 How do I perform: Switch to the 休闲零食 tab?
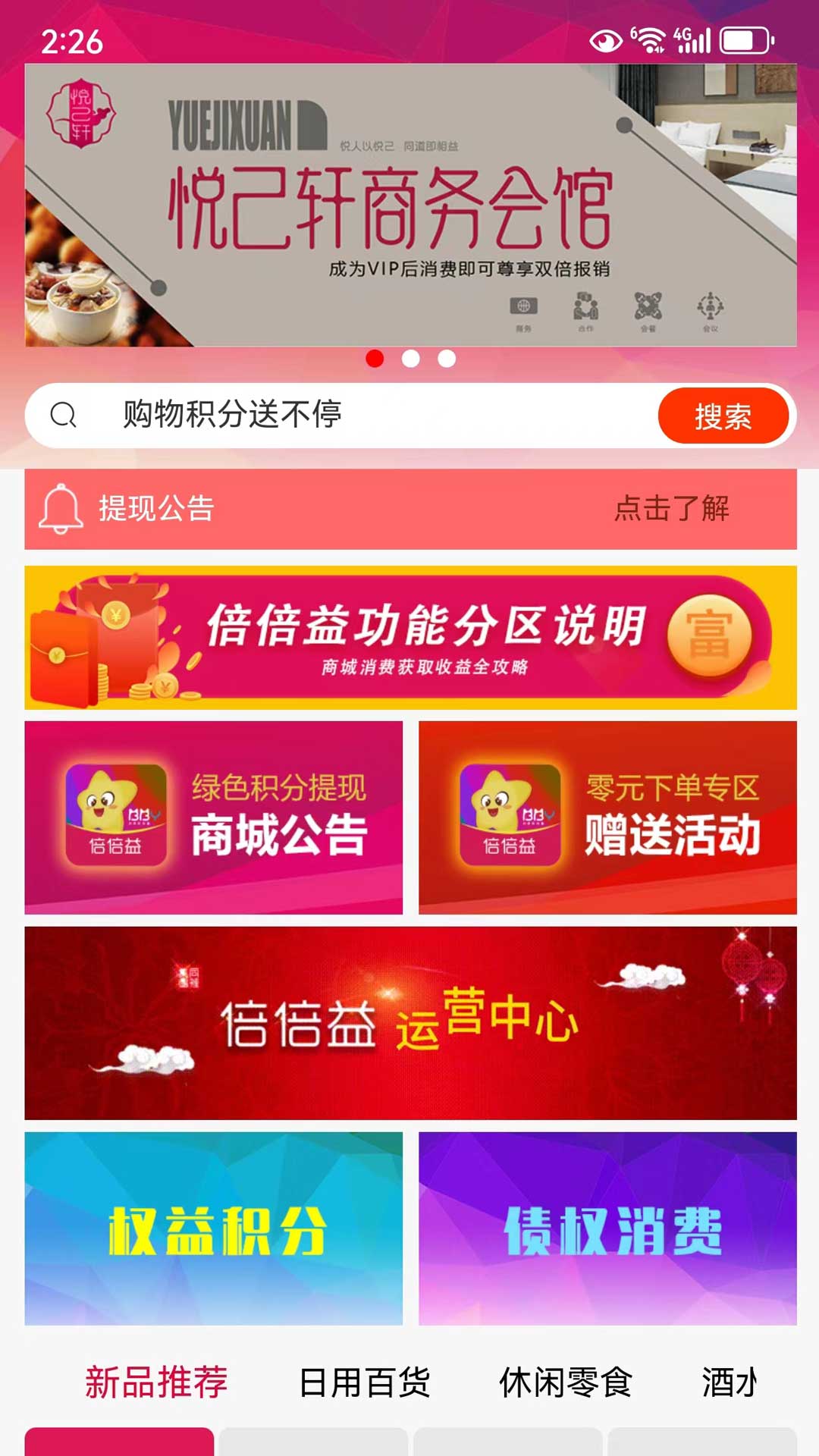coord(565,1382)
